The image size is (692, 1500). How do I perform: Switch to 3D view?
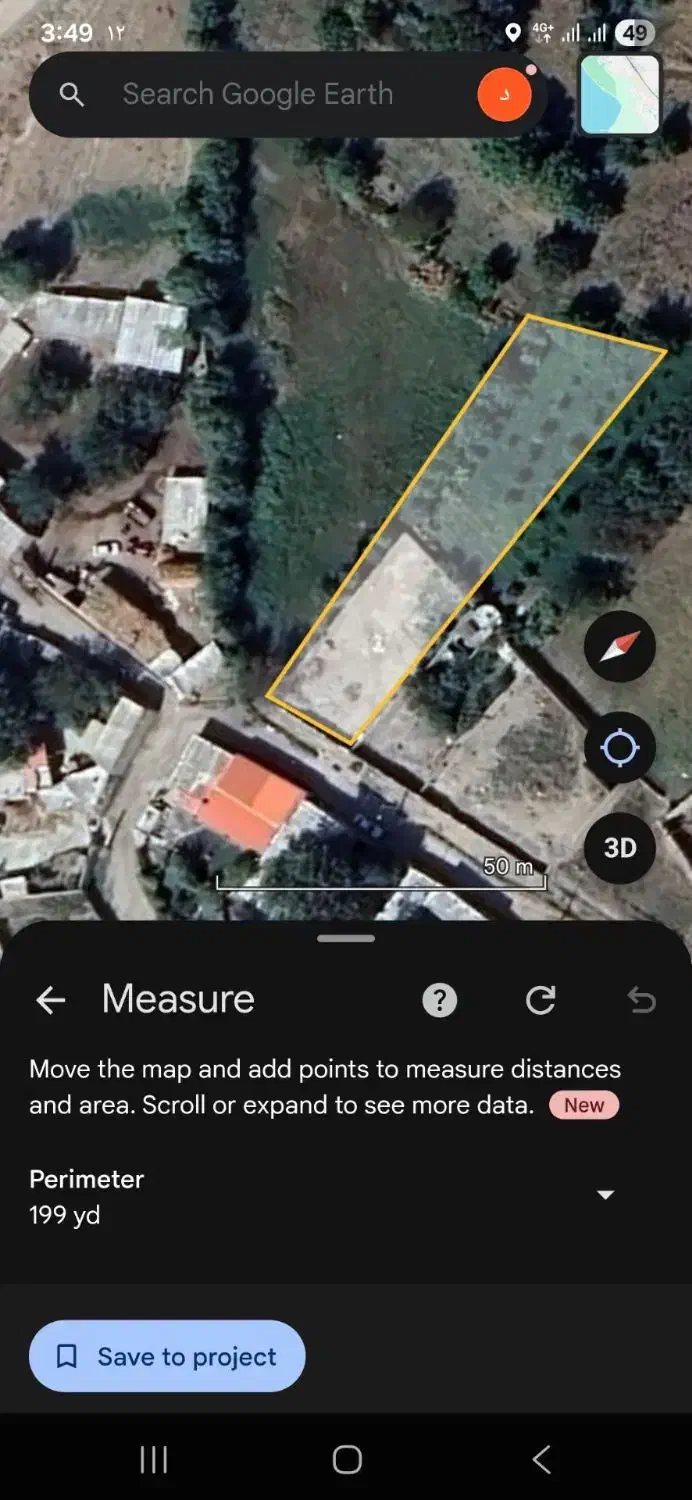point(619,848)
